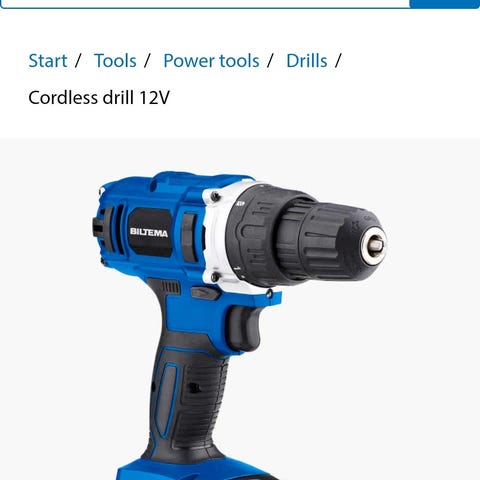Navigate to Power tools category

pos(211,61)
